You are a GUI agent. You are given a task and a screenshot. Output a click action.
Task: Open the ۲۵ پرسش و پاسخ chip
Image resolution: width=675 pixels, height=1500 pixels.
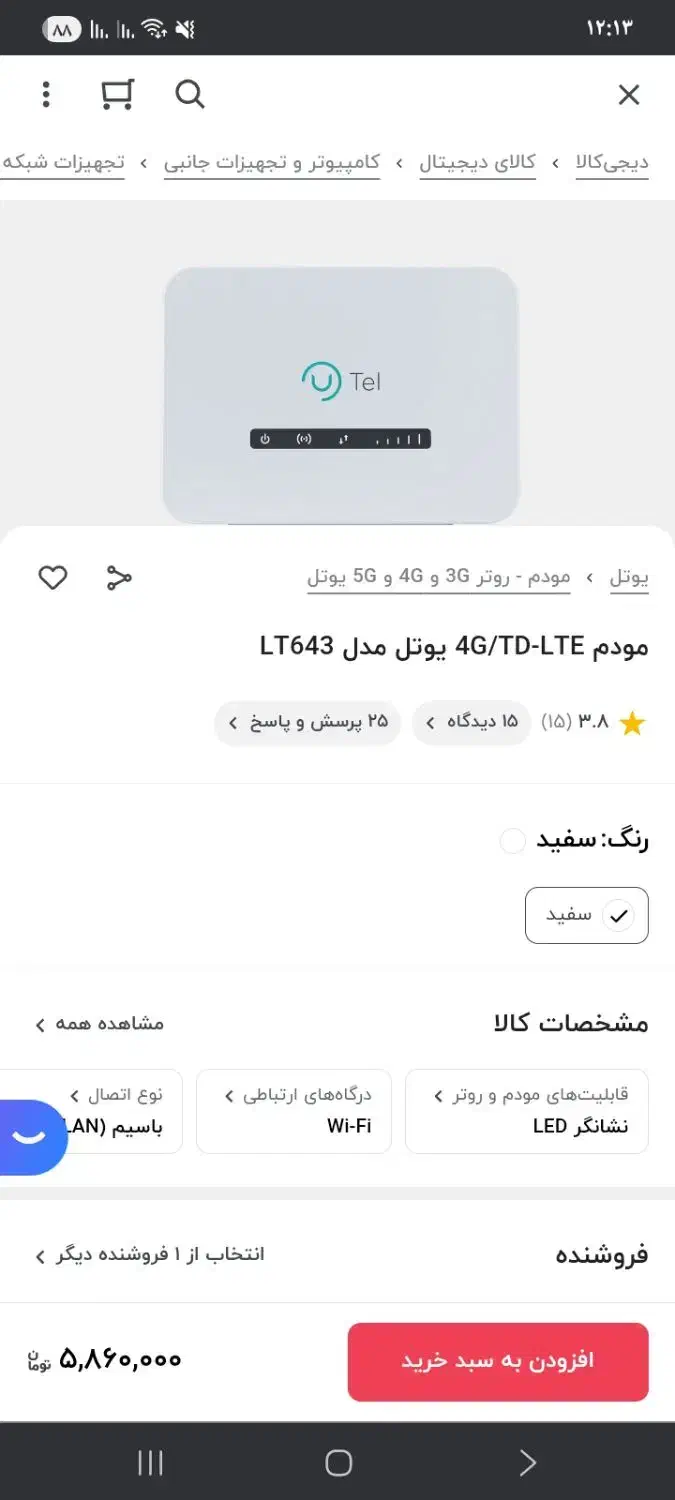click(x=308, y=722)
